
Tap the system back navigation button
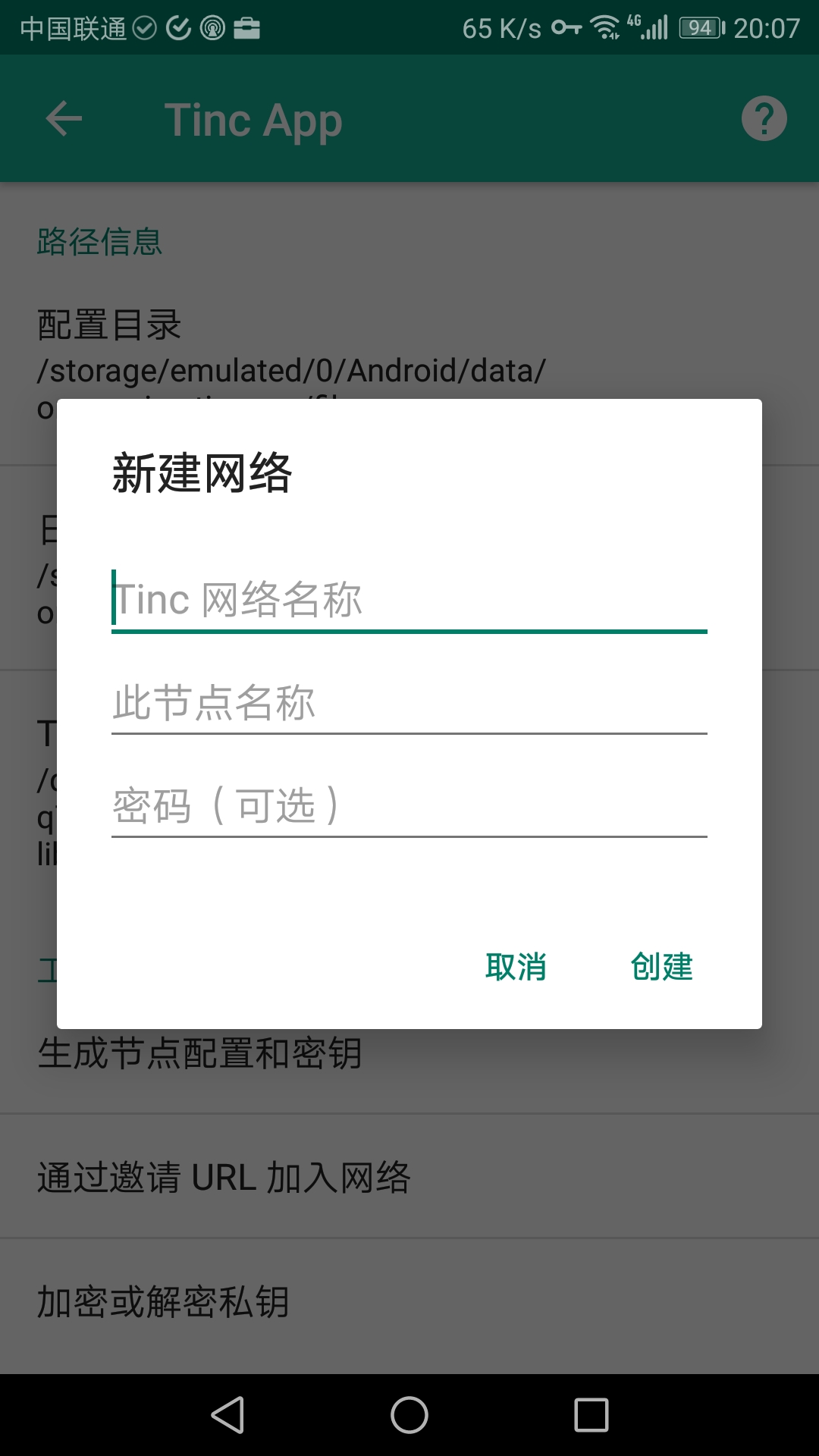click(227, 1415)
